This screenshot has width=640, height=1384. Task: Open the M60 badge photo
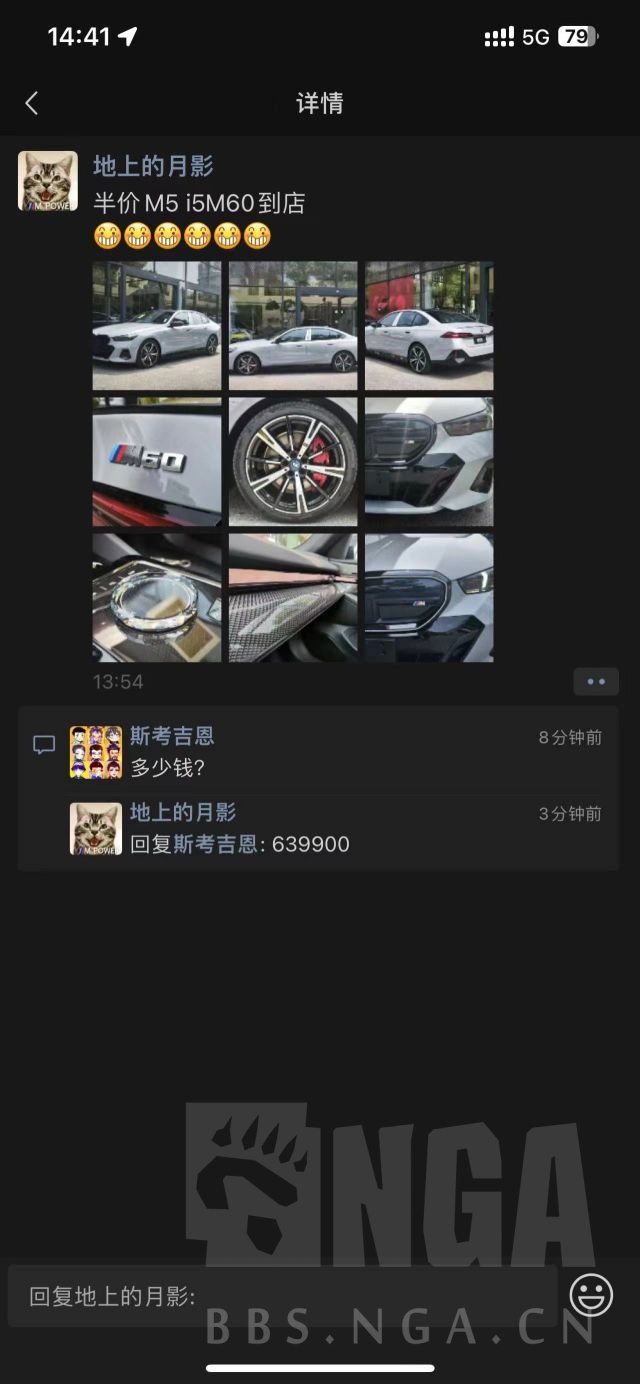(157, 462)
